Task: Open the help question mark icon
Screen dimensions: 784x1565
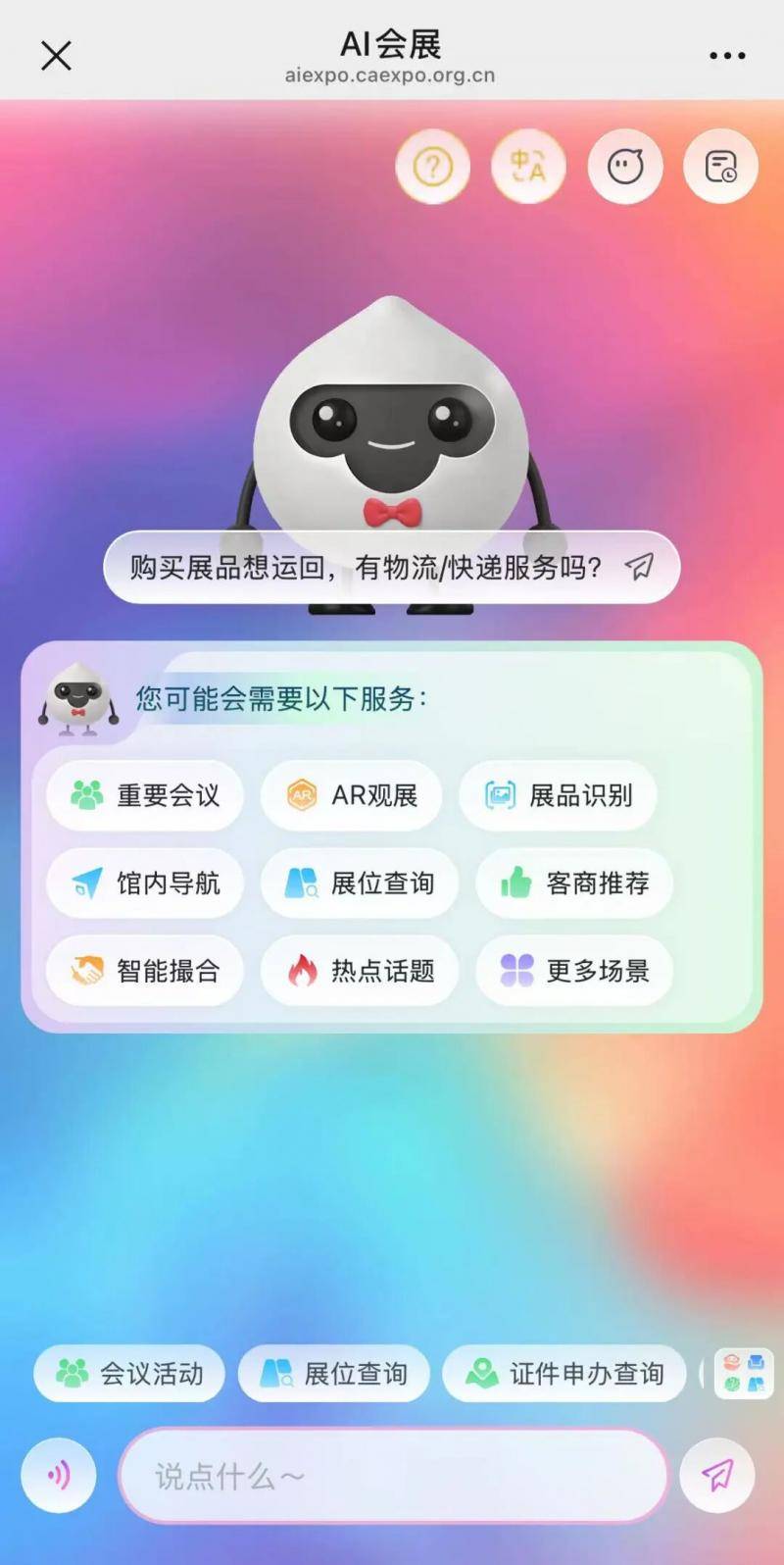Action: click(432, 167)
